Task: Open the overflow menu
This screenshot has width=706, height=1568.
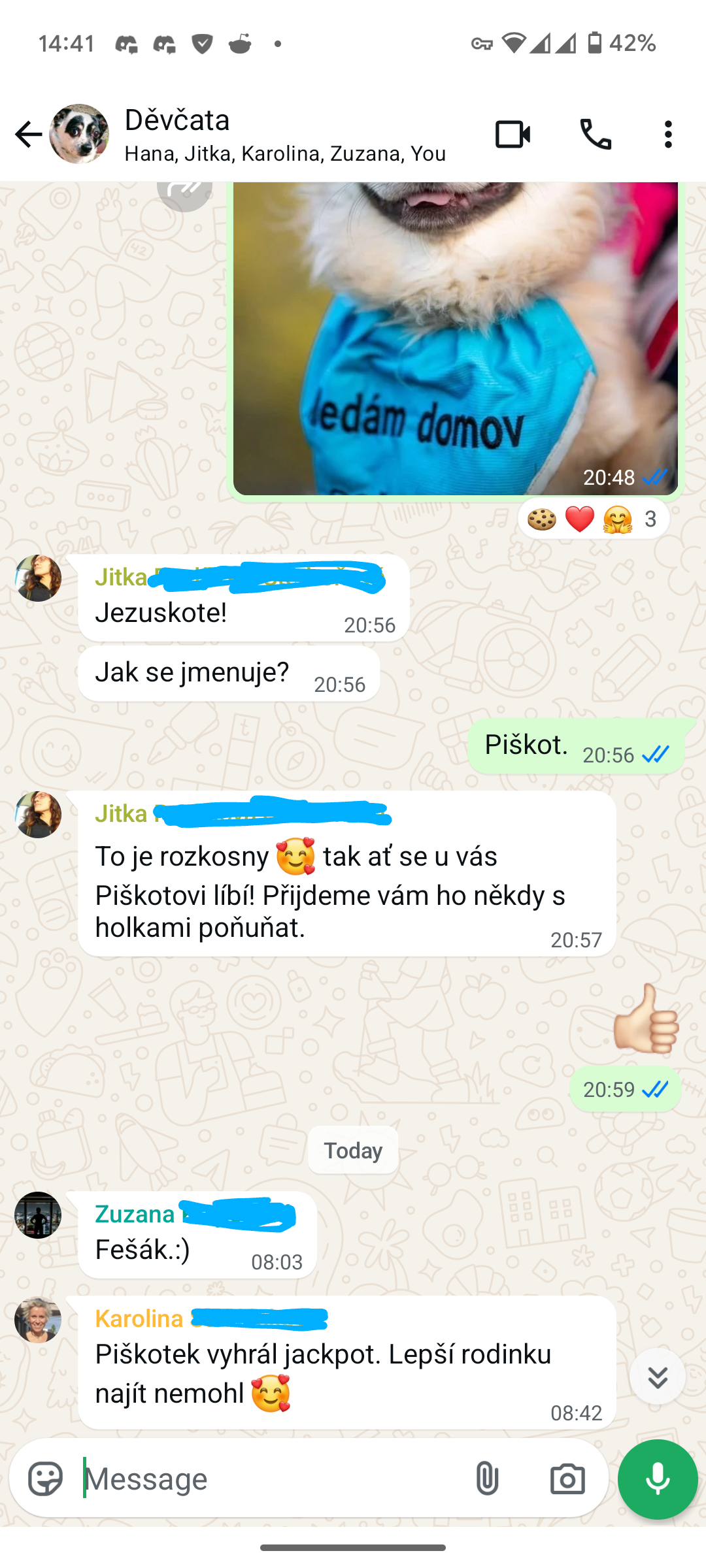Action: point(667,135)
